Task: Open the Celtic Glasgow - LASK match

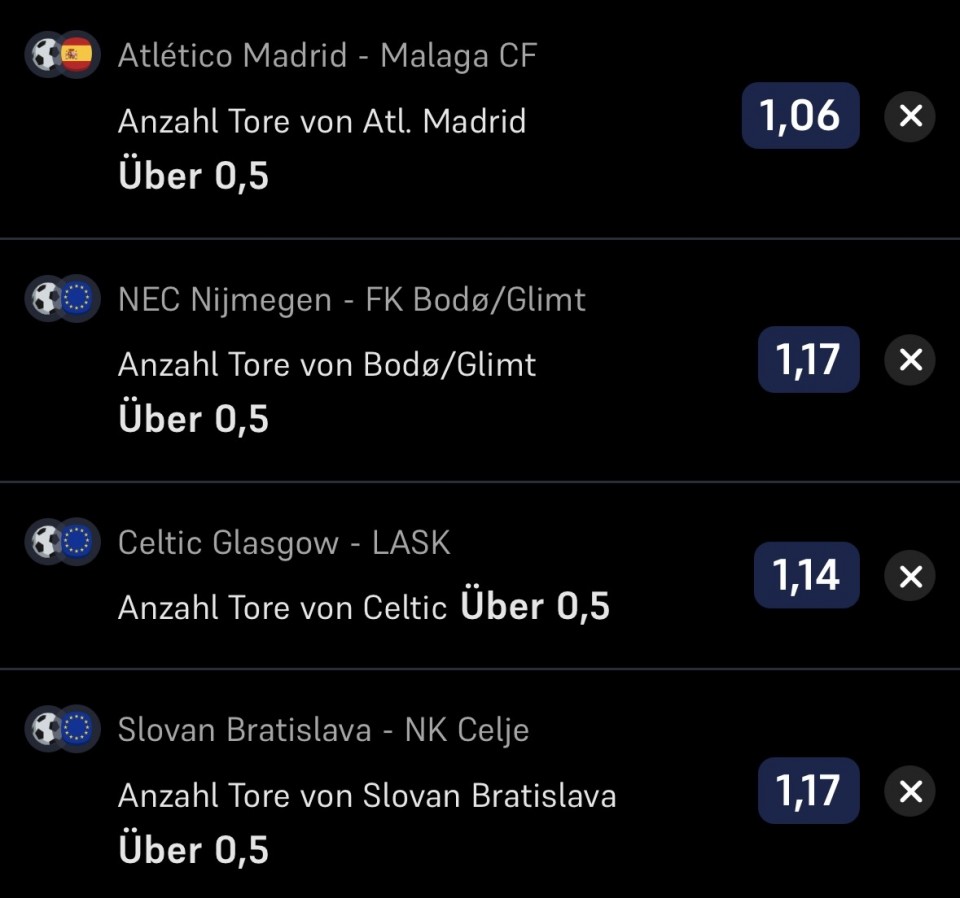Action: pos(284,543)
